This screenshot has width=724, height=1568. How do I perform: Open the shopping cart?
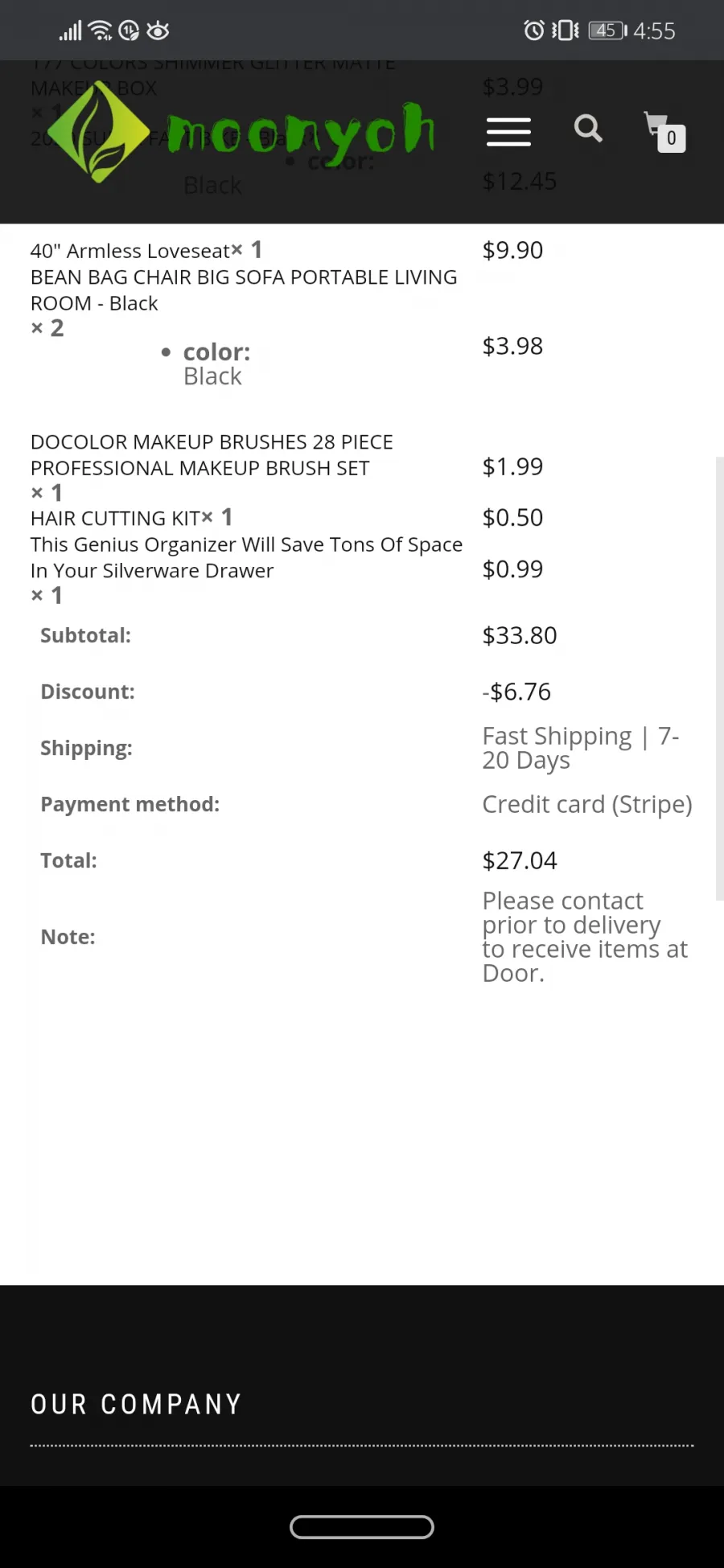[664, 131]
